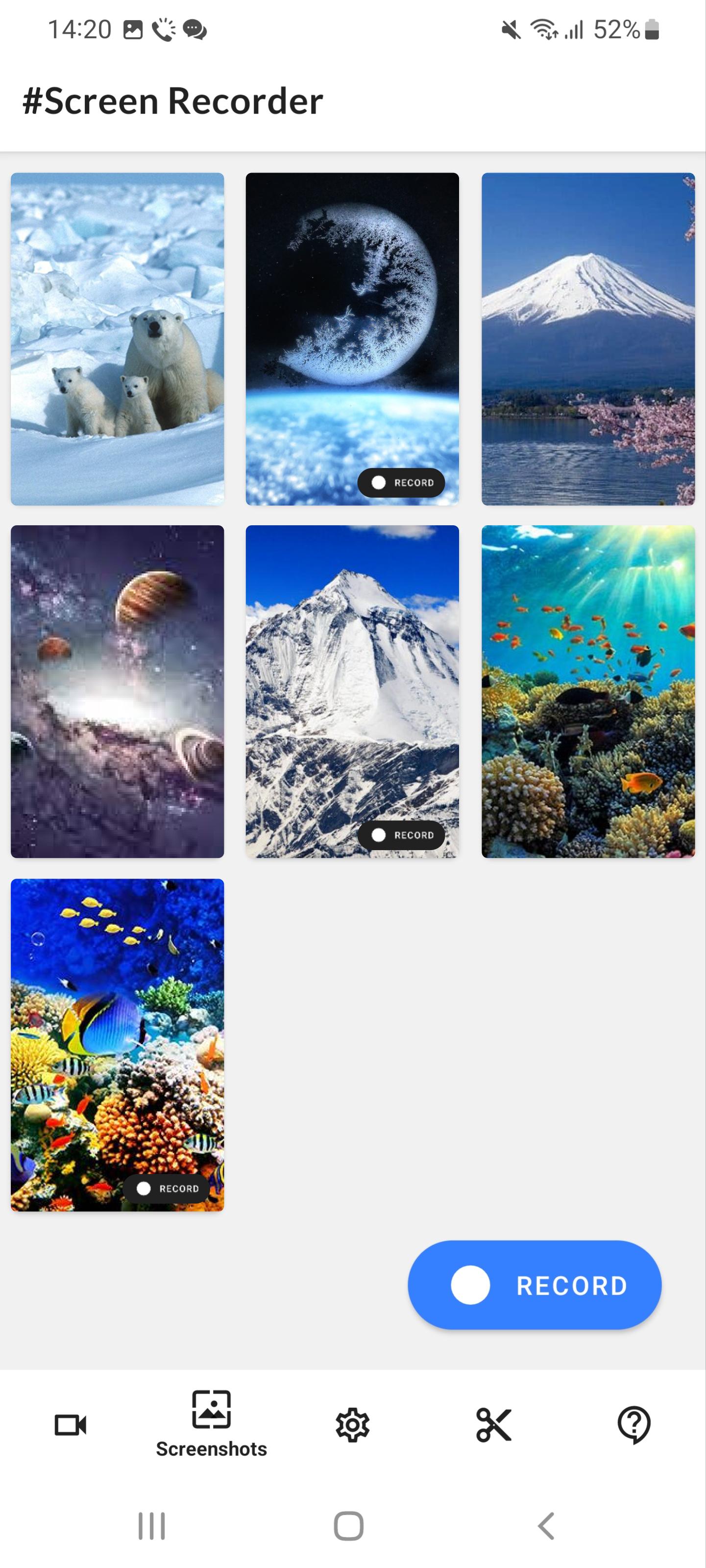Switch to the video recordings tab
Viewport: 706px width, 1568px height.
tap(71, 1424)
